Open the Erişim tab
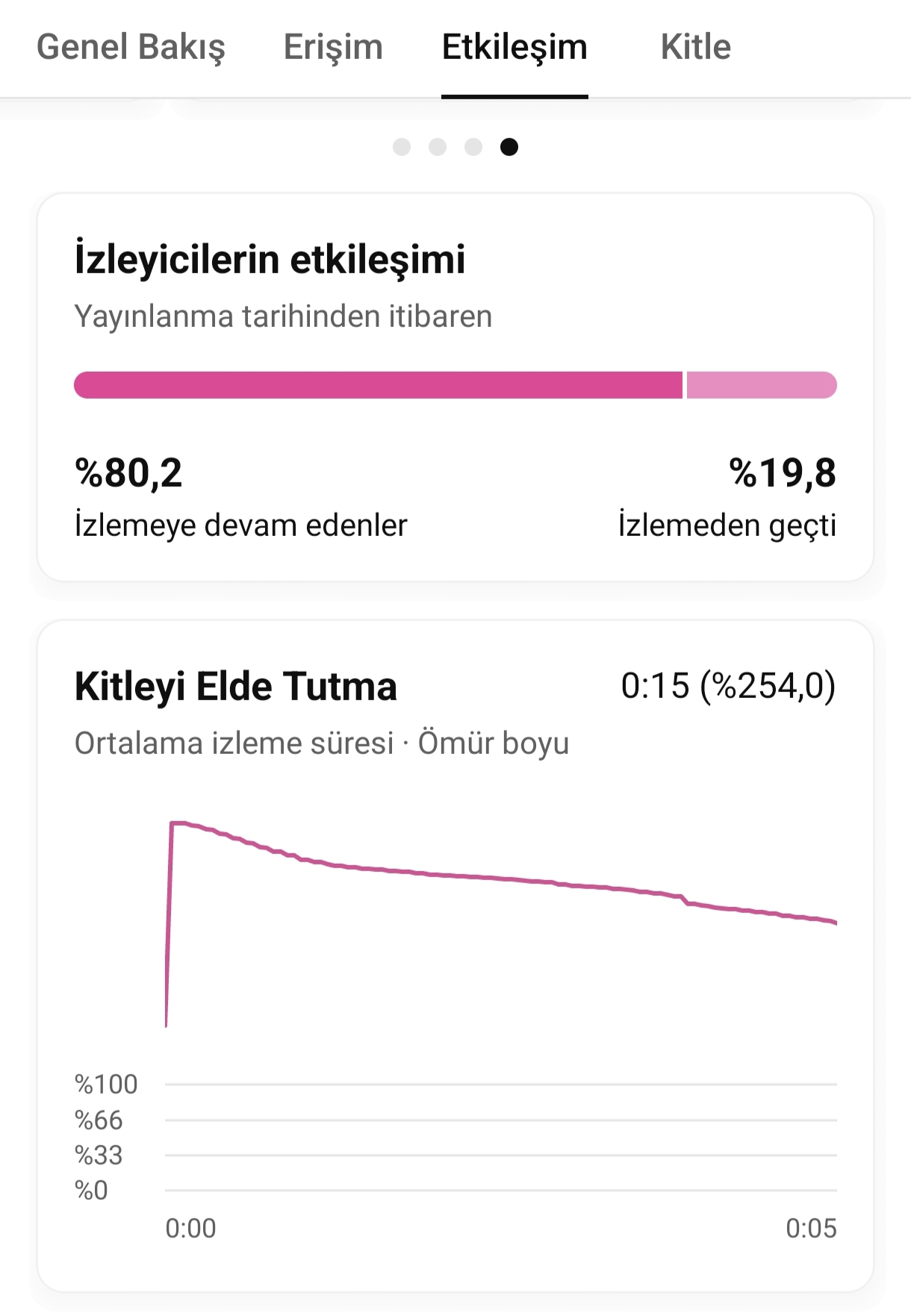The height and width of the screenshot is (1316, 911). click(333, 47)
